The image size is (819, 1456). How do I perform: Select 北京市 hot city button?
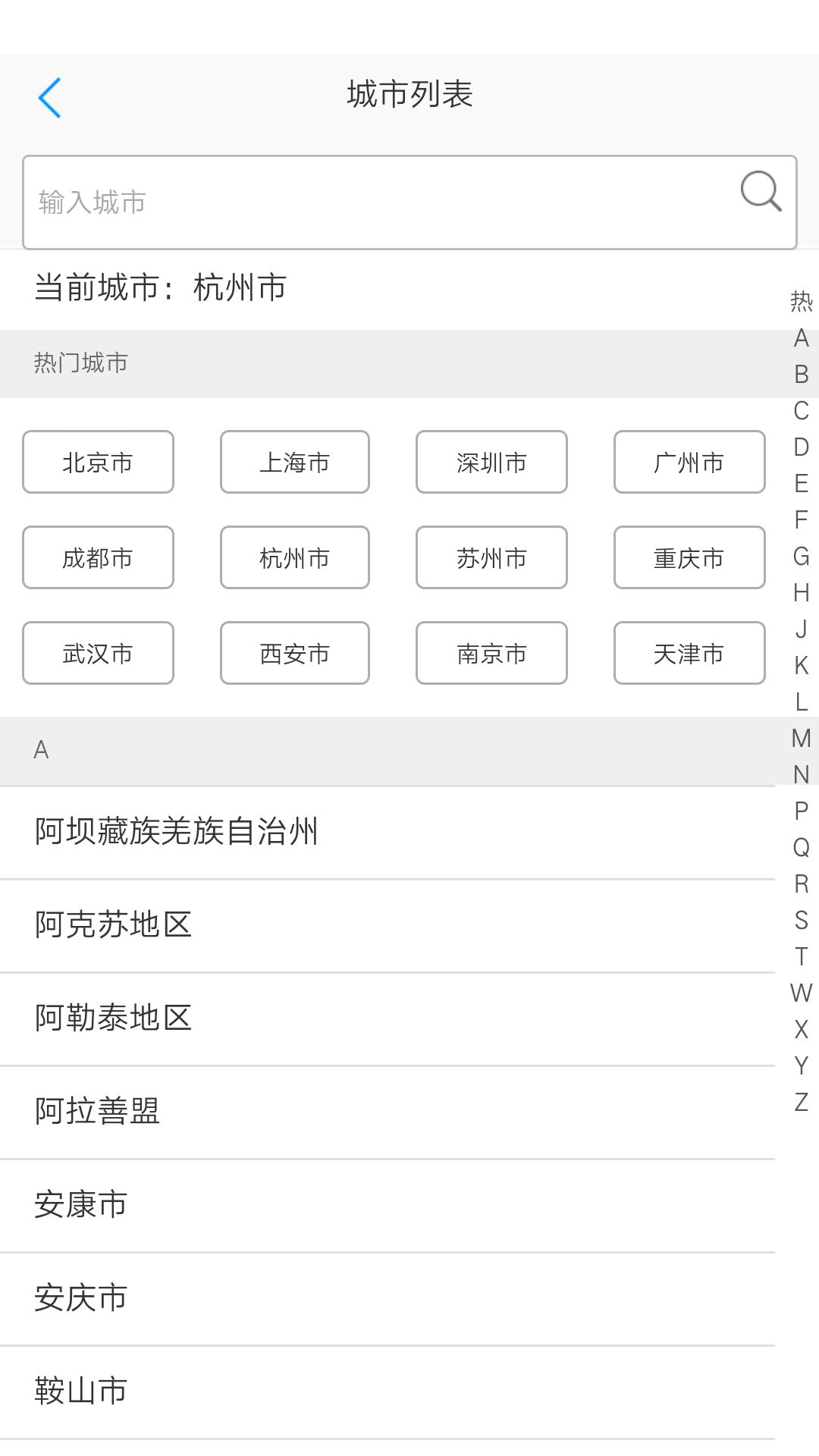[x=98, y=462]
